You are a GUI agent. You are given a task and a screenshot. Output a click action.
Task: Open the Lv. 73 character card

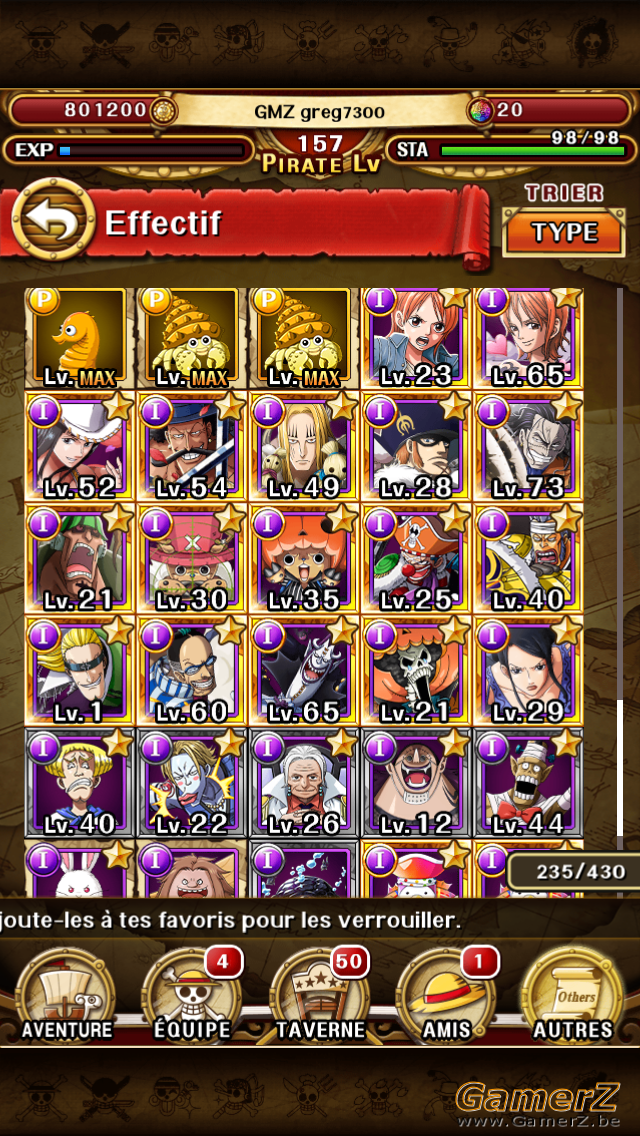pos(528,448)
